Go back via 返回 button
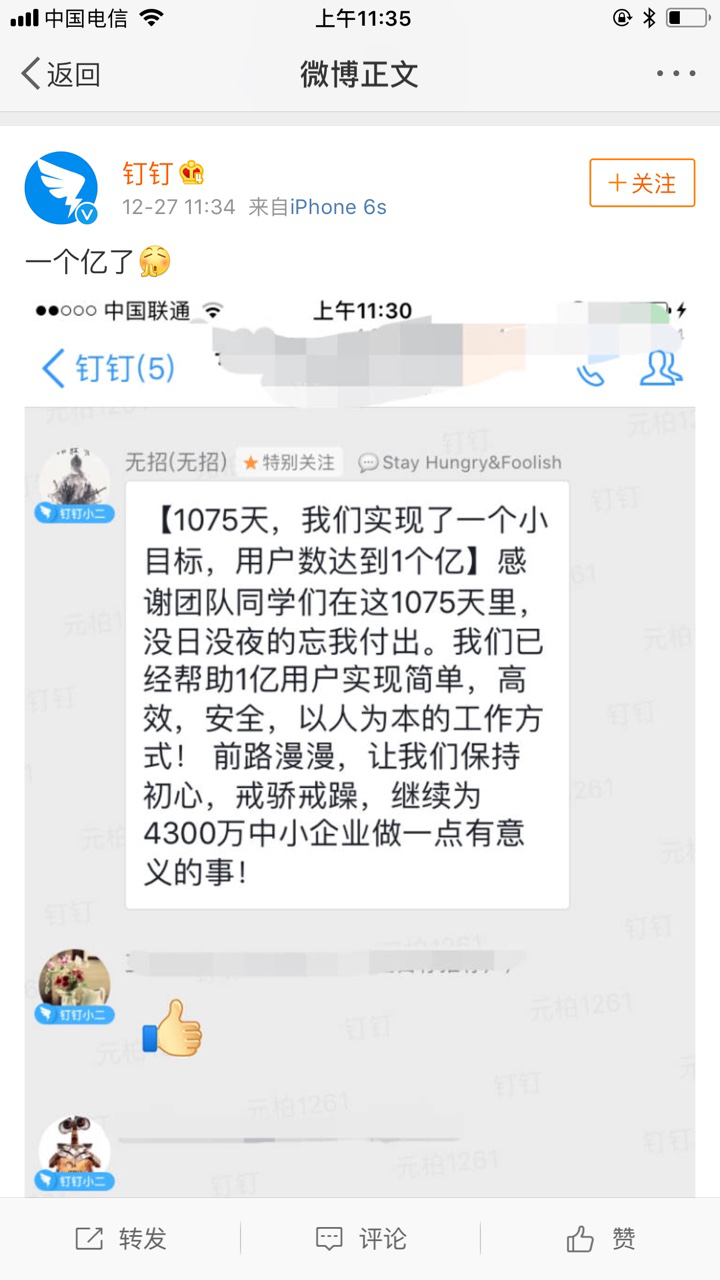The width and height of the screenshot is (720, 1280). pos(61,74)
